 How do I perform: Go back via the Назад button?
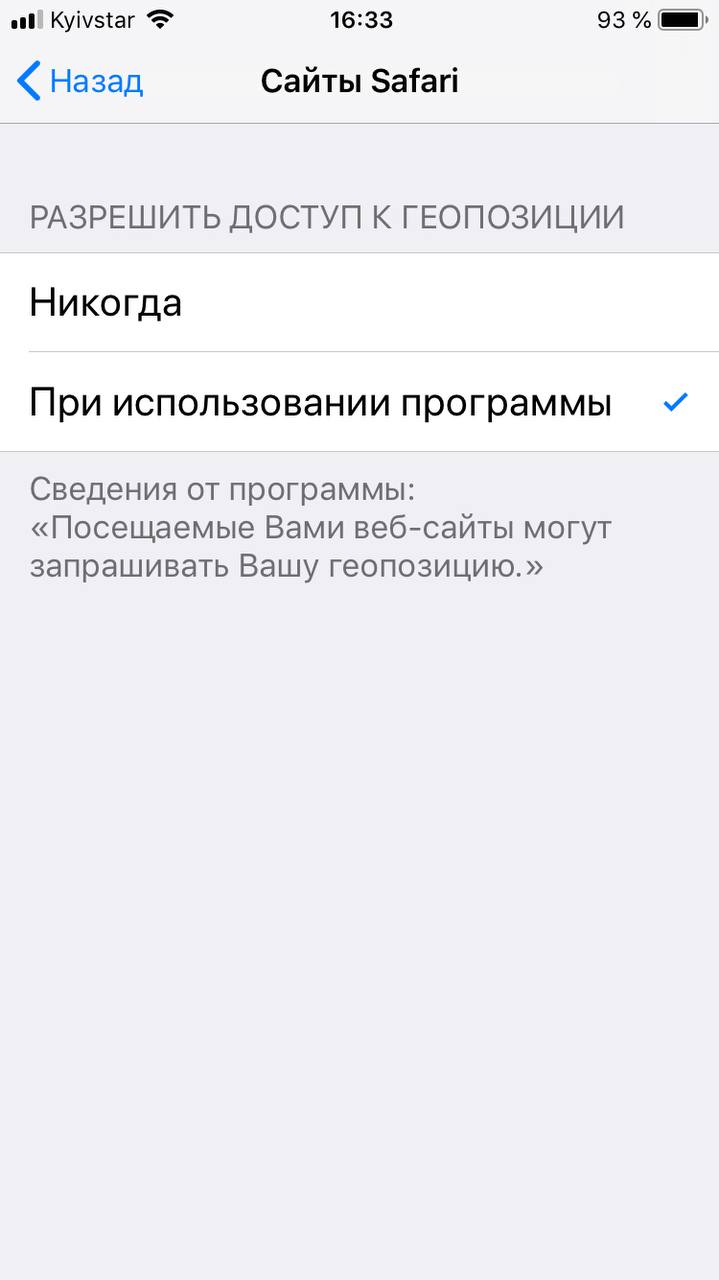80,81
